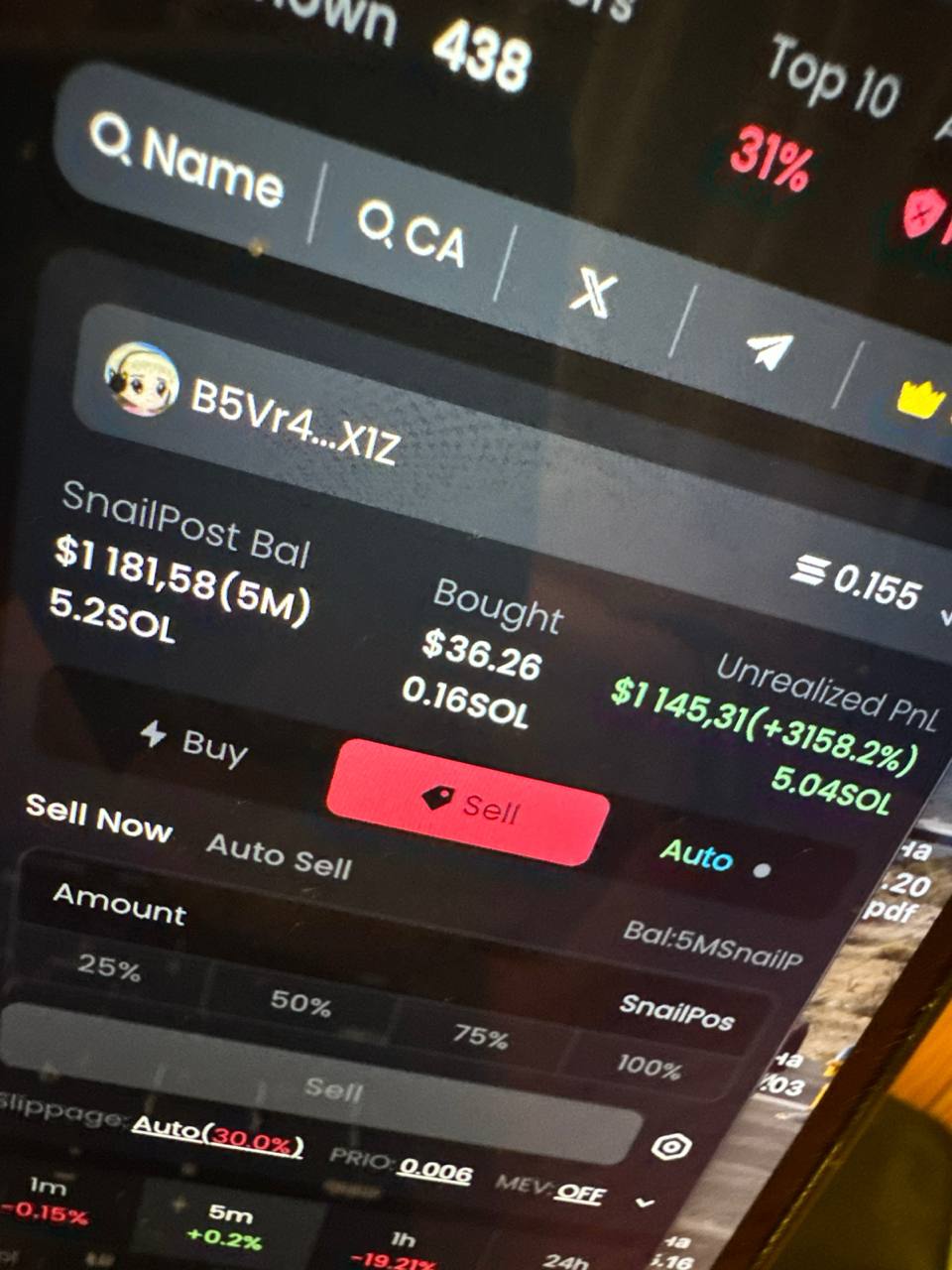Toggle the Auto switch
Screen dimensions: 952x1270
(x=760, y=870)
